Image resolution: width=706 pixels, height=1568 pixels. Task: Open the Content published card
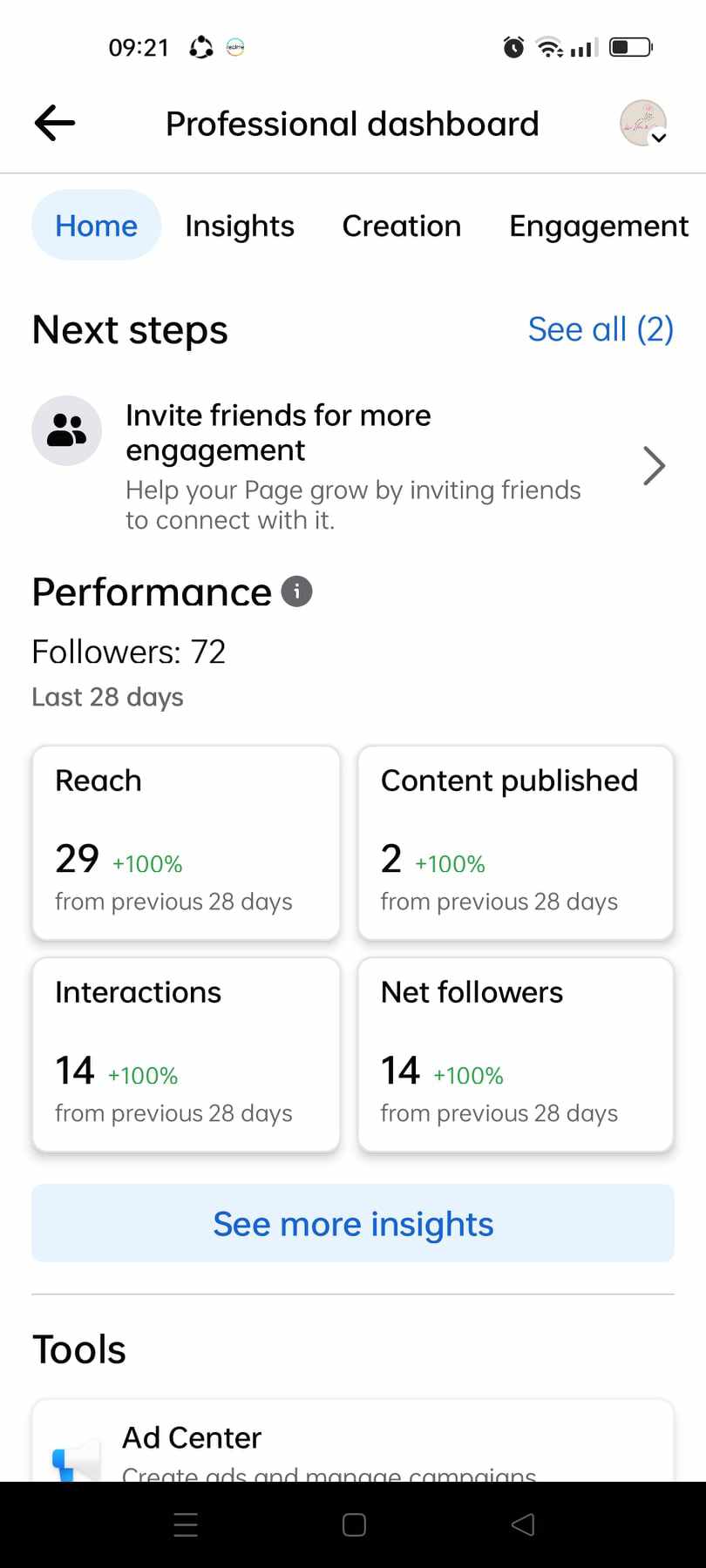pyautogui.click(x=515, y=842)
